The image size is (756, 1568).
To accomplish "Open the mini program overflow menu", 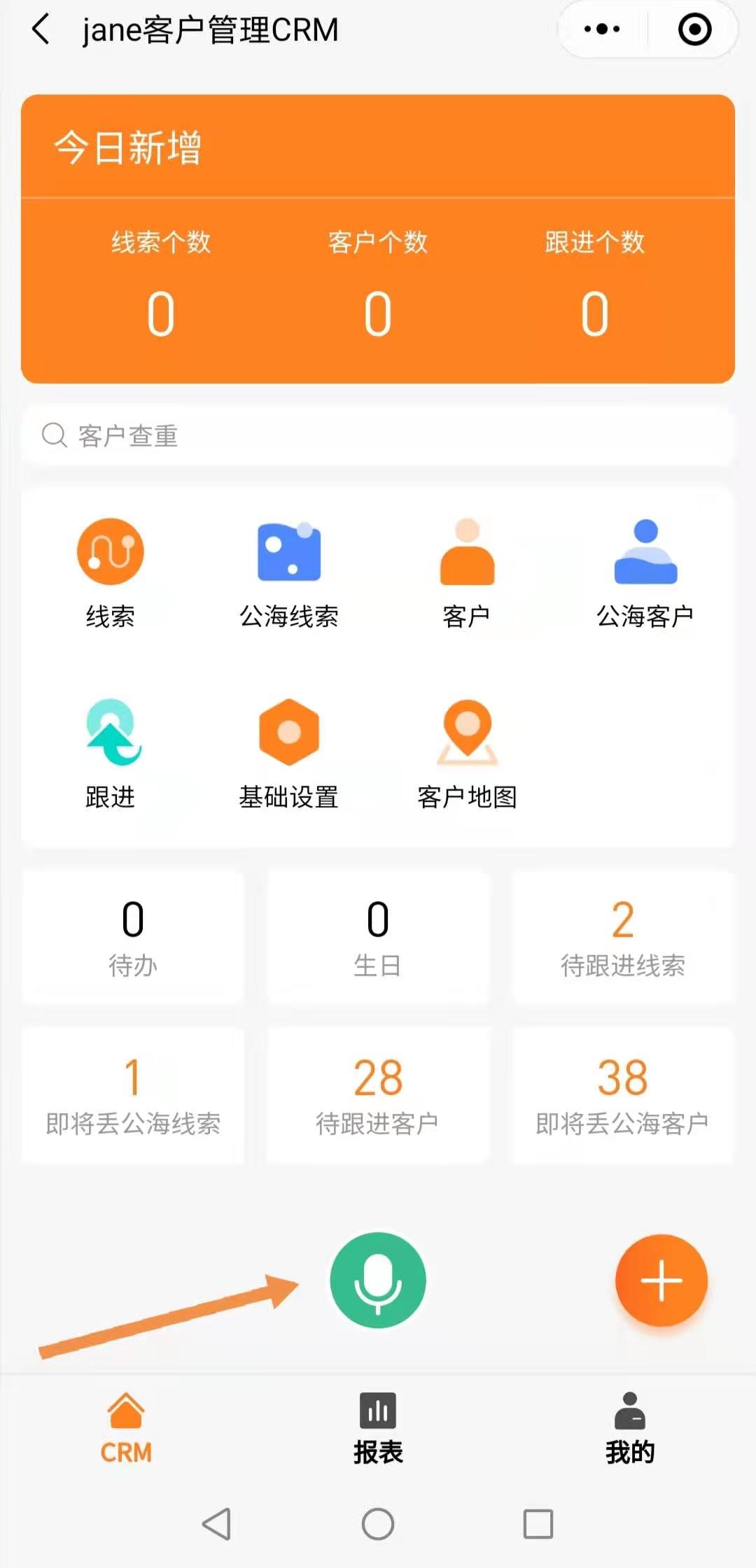I will click(x=602, y=29).
